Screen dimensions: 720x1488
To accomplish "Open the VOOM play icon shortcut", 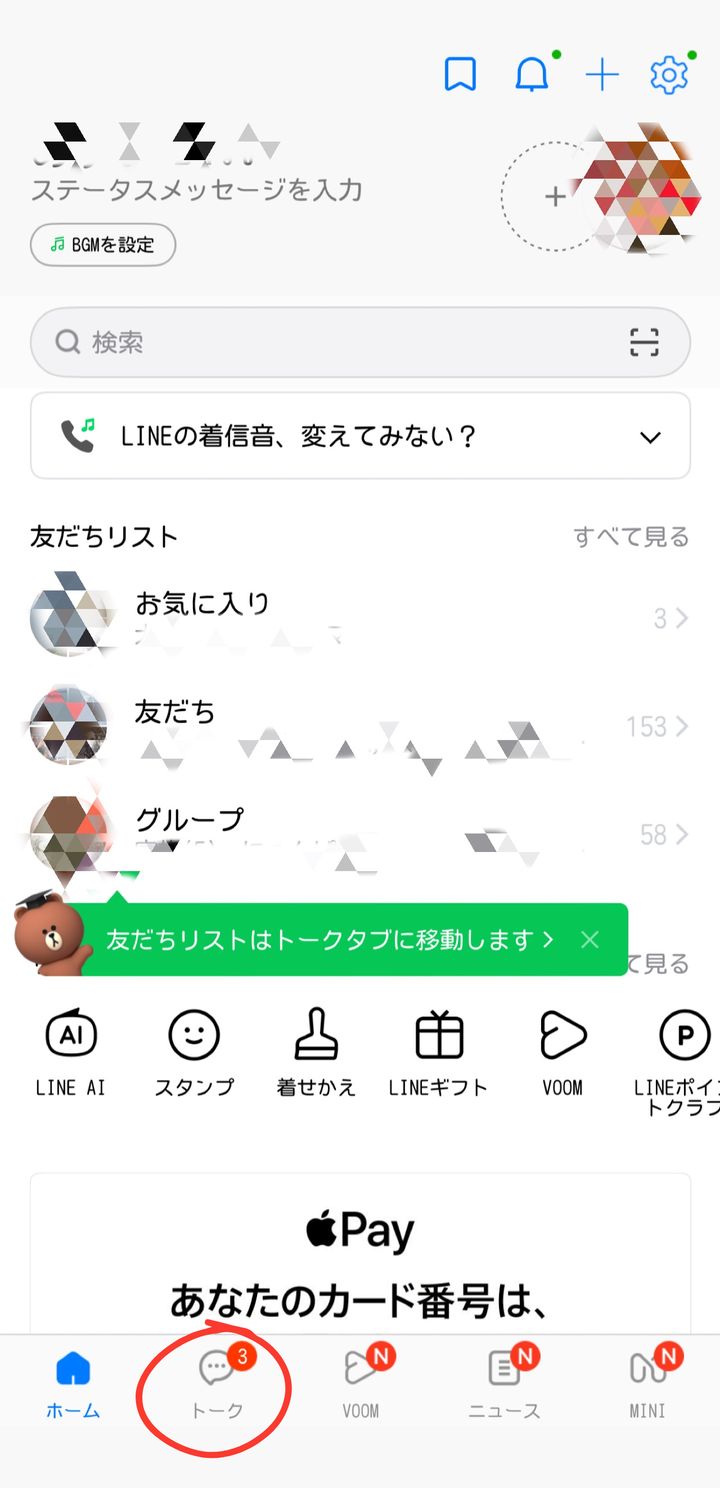I will 562,1040.
